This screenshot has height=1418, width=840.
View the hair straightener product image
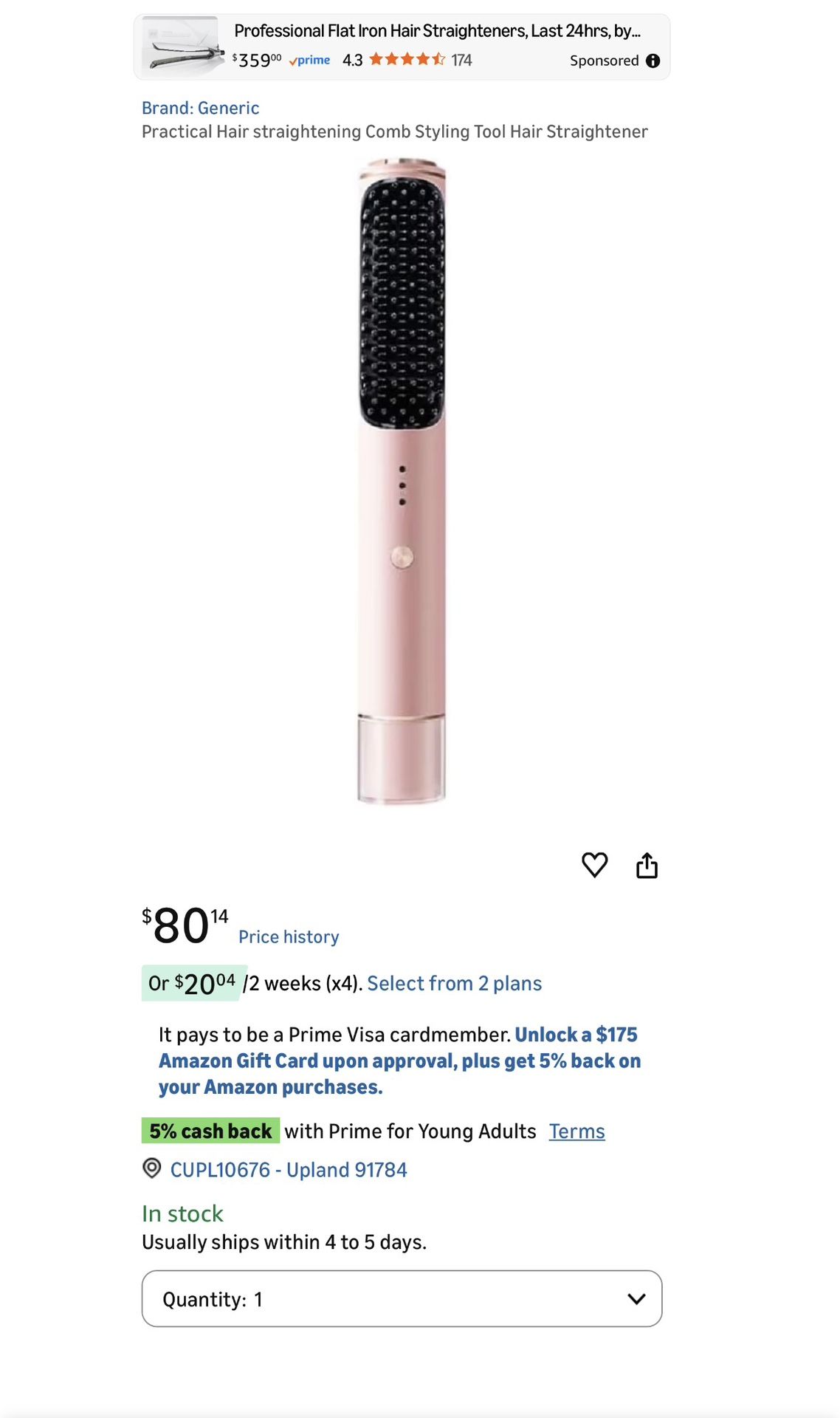[x=402, y=480]
